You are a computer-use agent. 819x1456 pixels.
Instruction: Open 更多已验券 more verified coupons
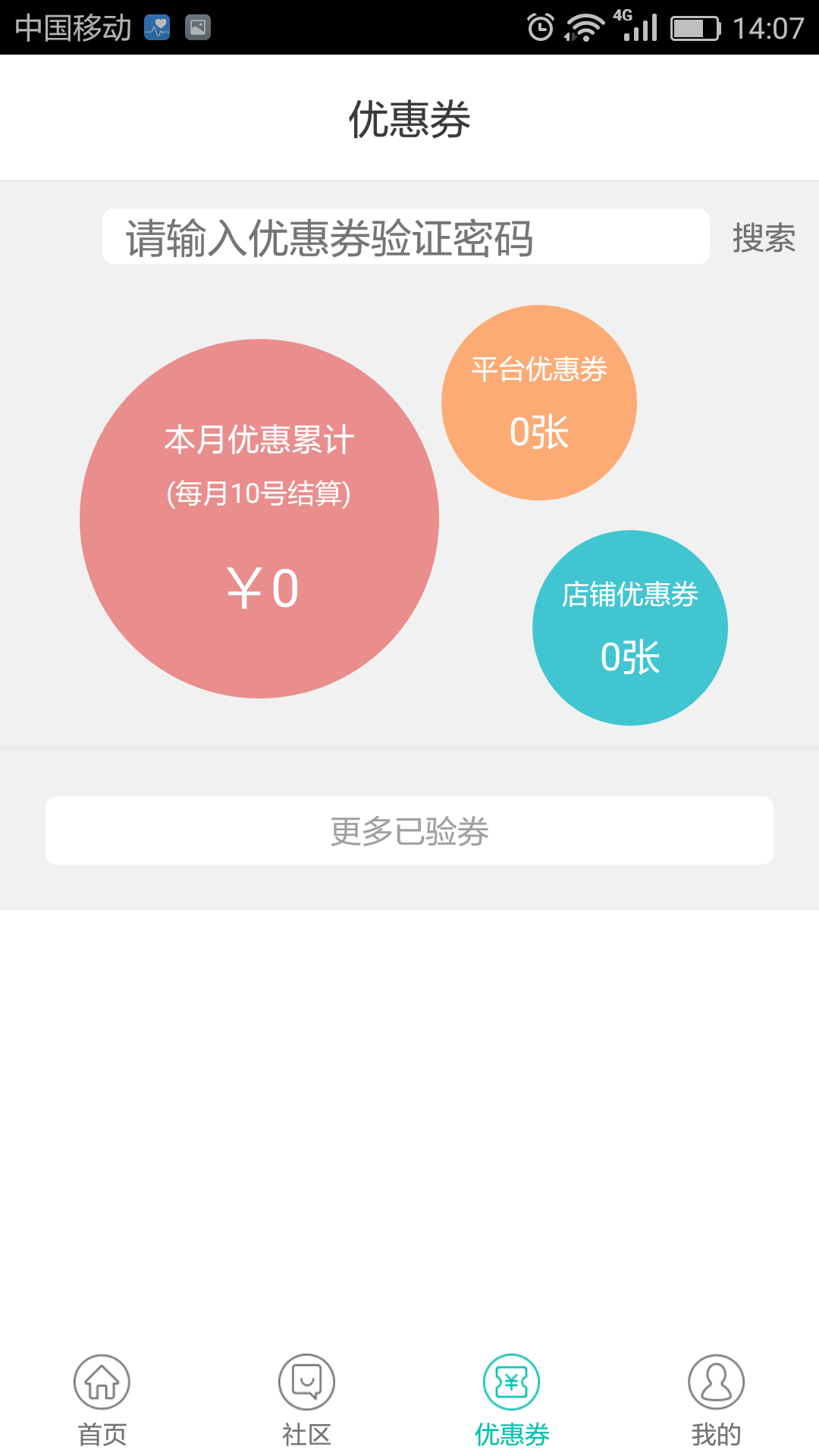coord(409,830)
